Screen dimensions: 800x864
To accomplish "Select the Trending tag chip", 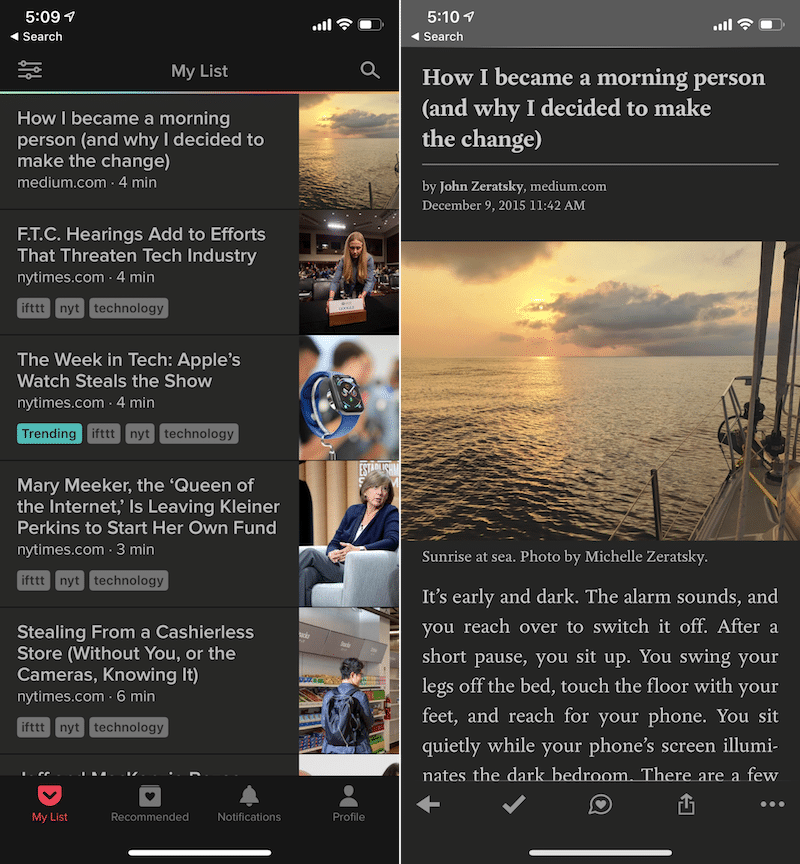I will [49, 434].
